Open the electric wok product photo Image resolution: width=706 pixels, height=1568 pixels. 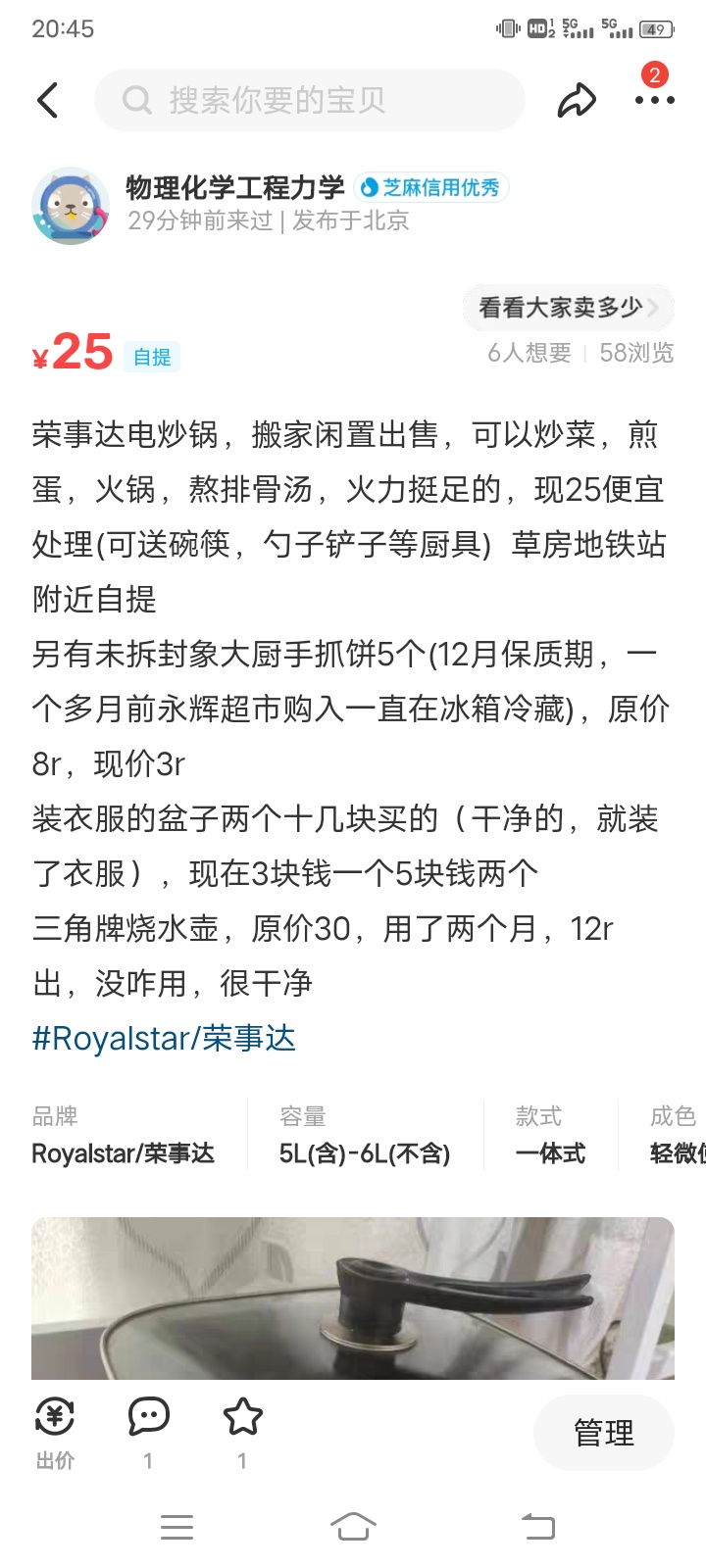[353, 1298]
